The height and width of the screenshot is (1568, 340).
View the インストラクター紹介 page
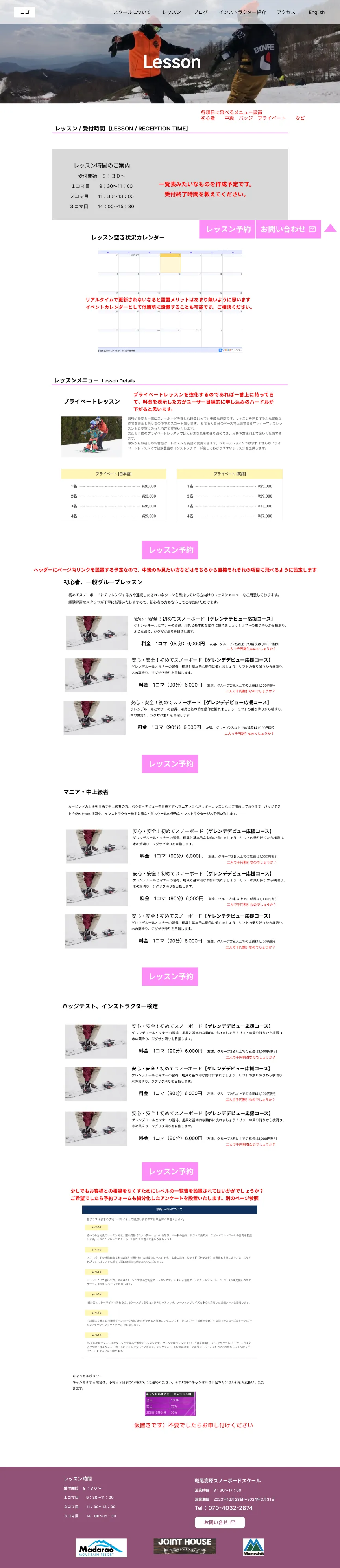[x=242, y=12]
